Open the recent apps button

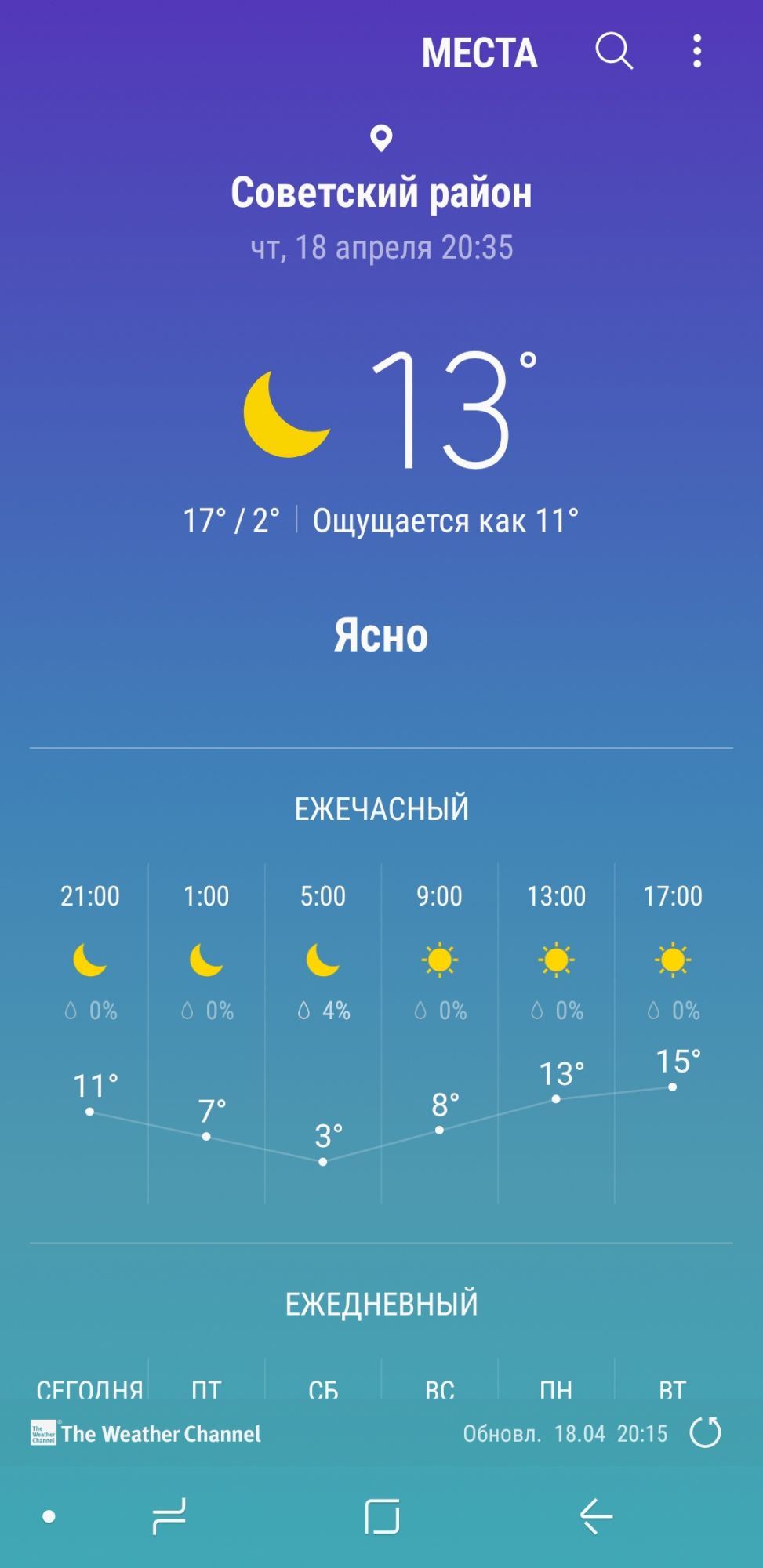point(169,1515)
